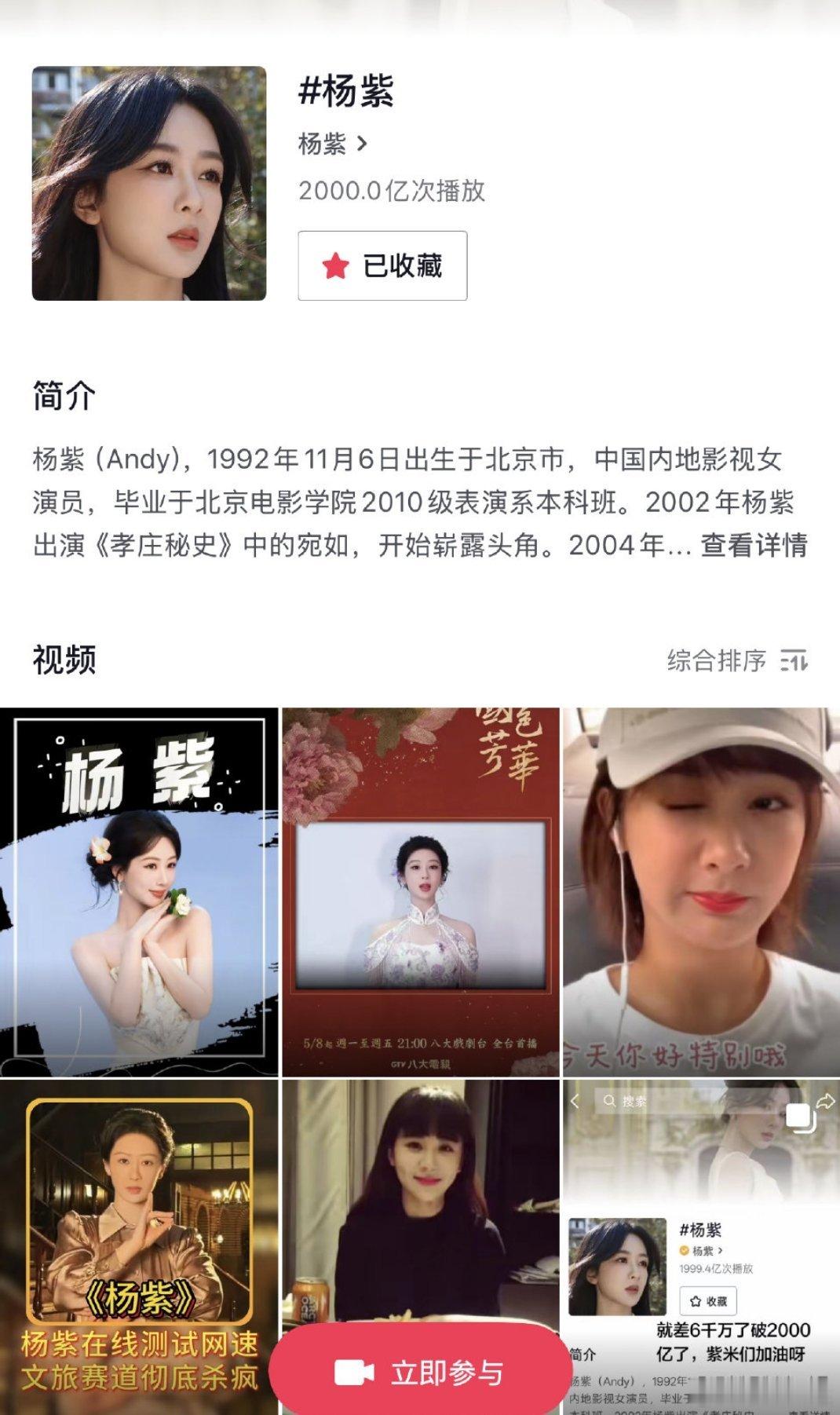Click the floating-window icon in the preview thumbnail
Screen dimensions: 840x1415
(799, 1117)
